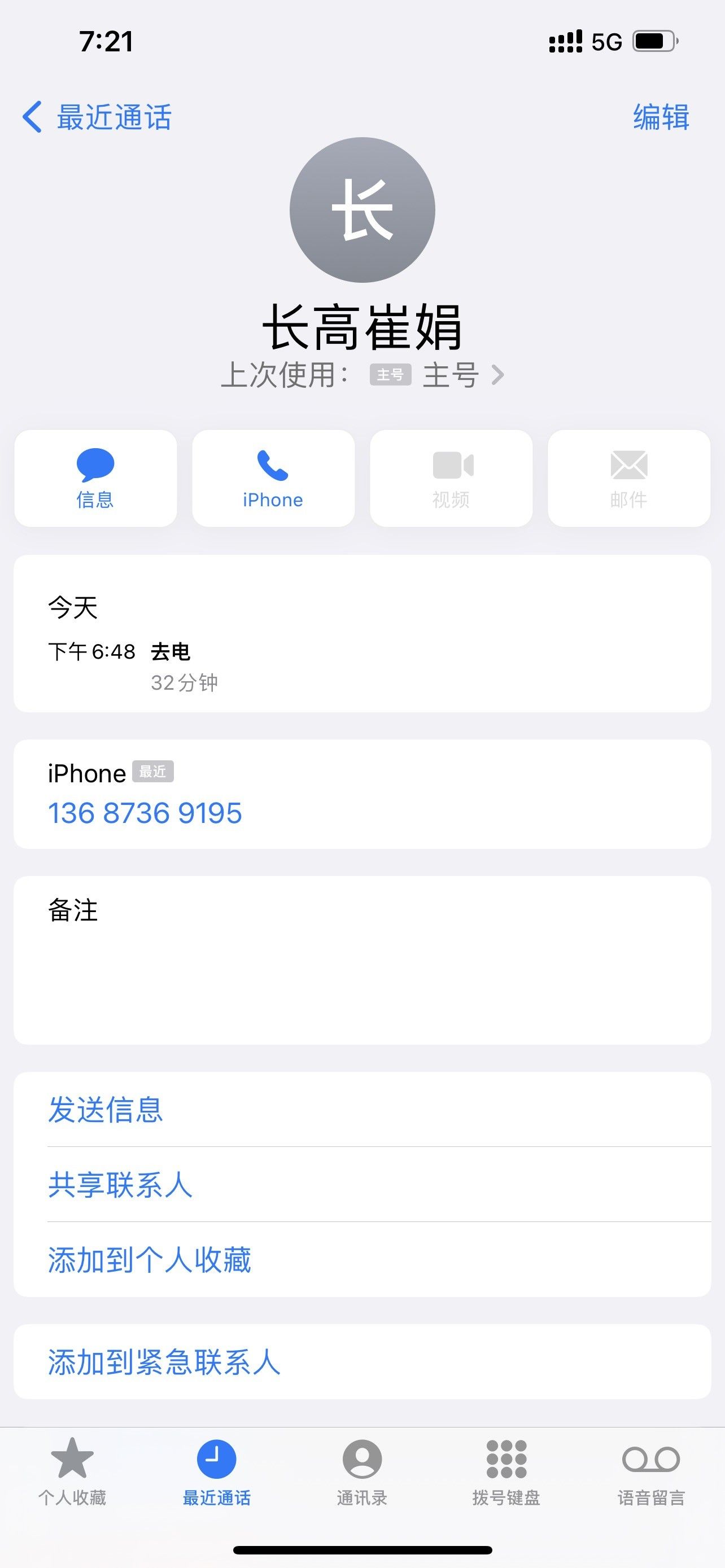The image size is (725, 1568).
Task: Call using the iPhone button
Action: tap(273, 479)
